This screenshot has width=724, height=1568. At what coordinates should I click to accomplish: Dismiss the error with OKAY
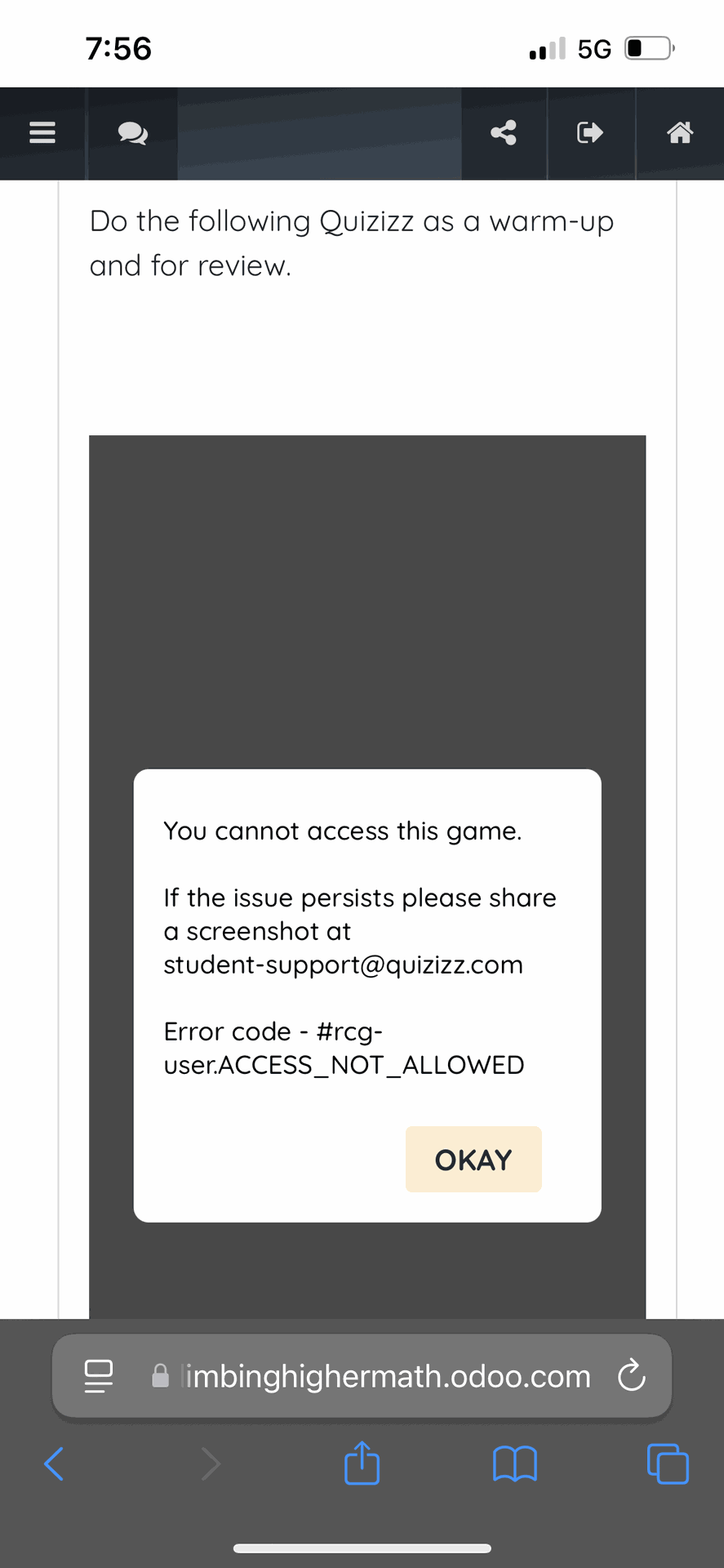473,1159
